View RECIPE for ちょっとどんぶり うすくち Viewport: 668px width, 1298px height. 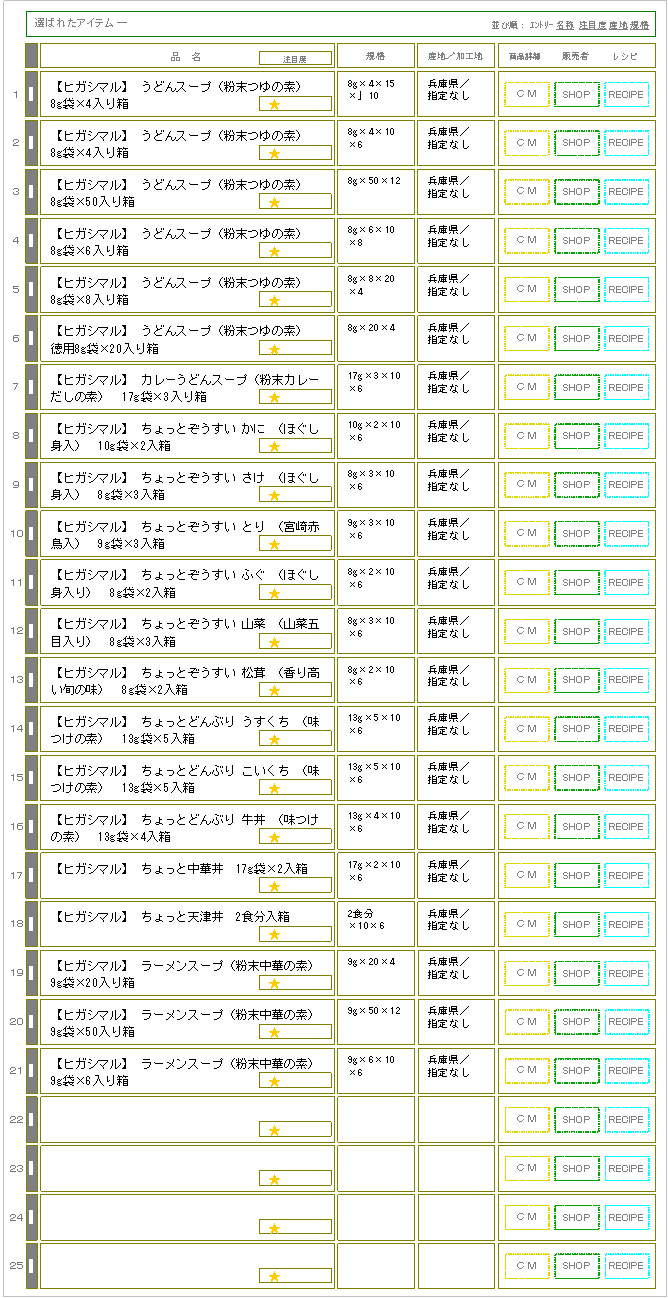[626, 729]
